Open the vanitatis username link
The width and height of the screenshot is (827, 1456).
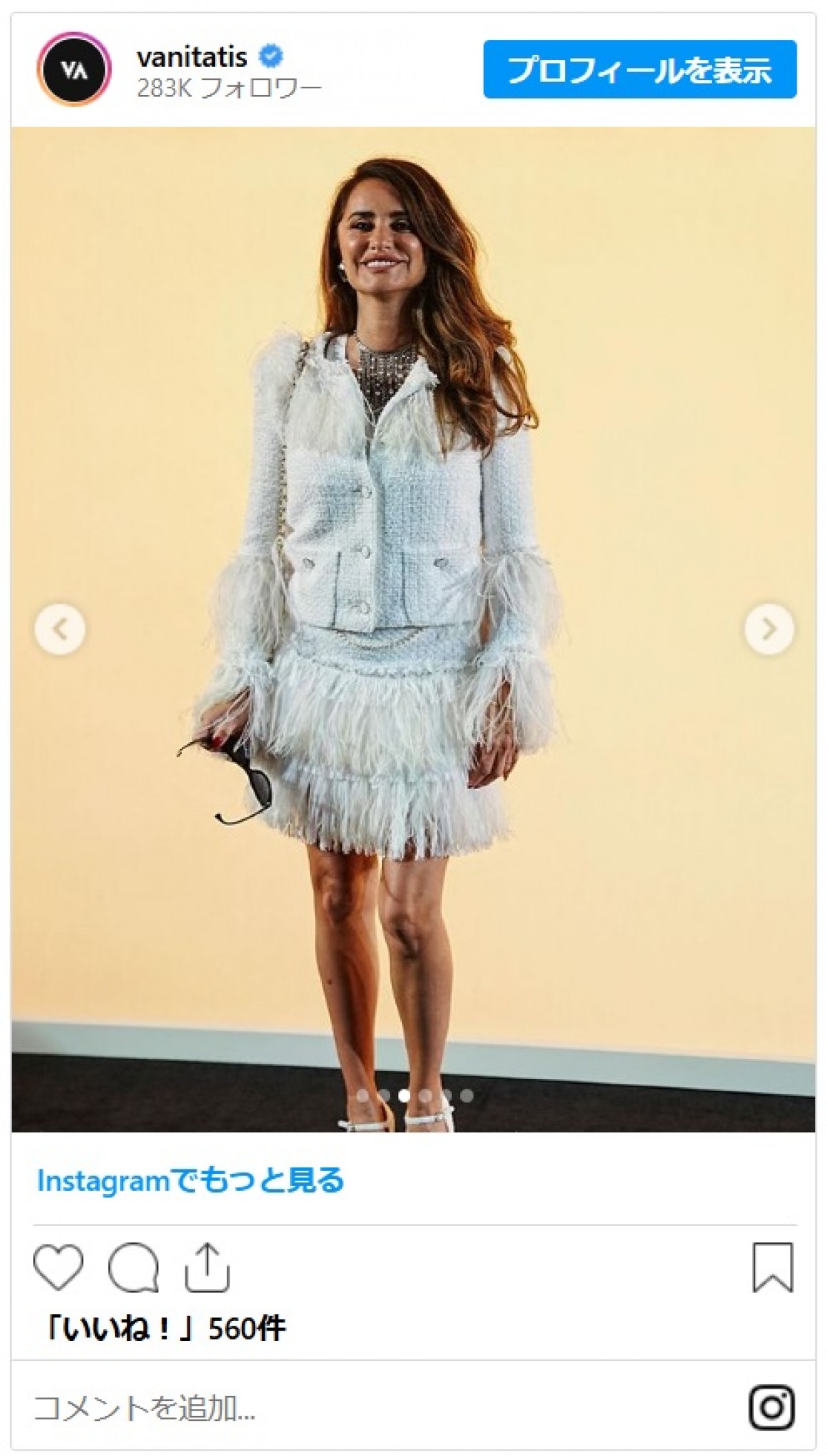192,57
